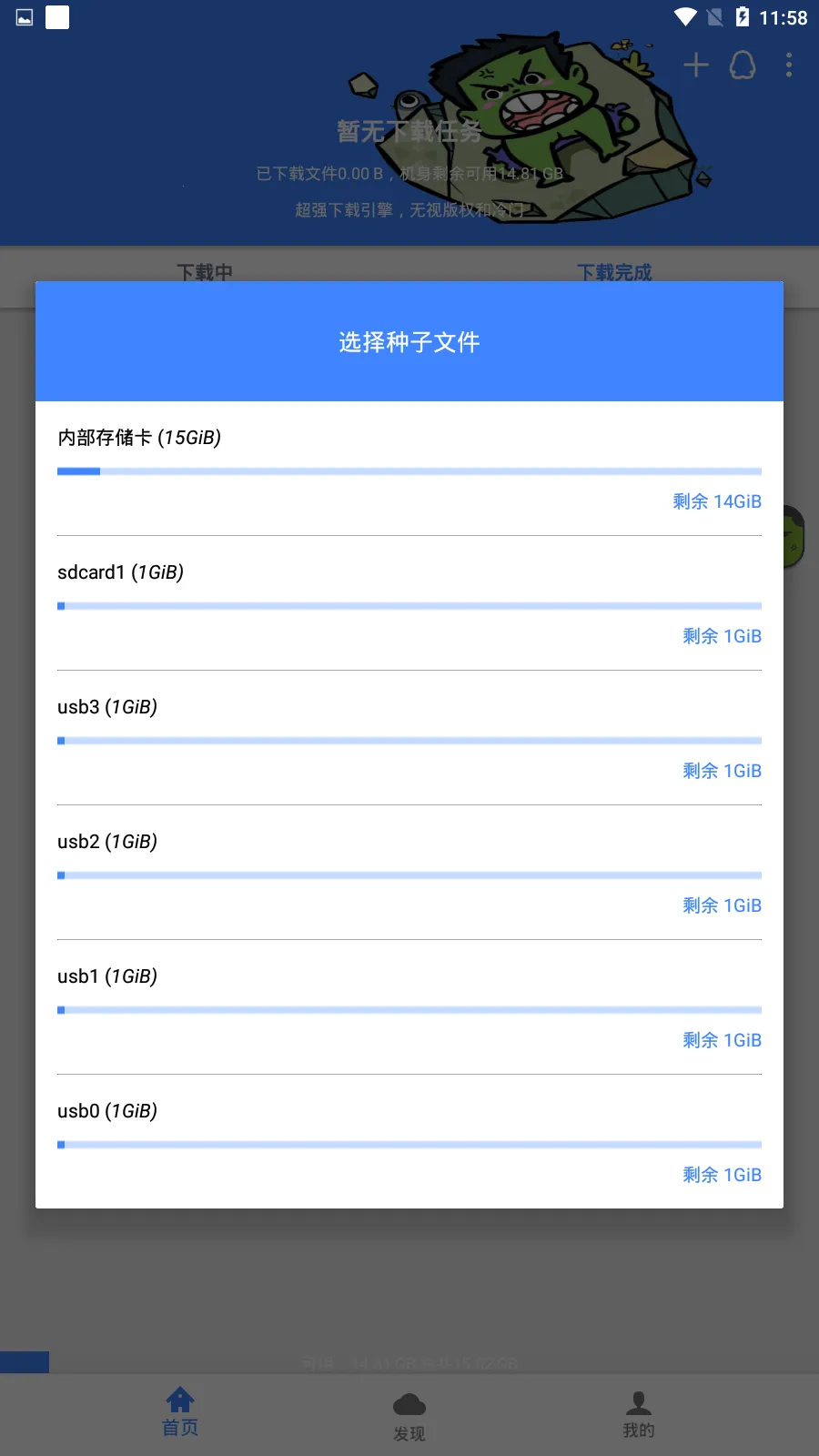Click the 内部存储卡 usage progress bar
Viewport: 819px width, 1456px height.
point(409,470)
